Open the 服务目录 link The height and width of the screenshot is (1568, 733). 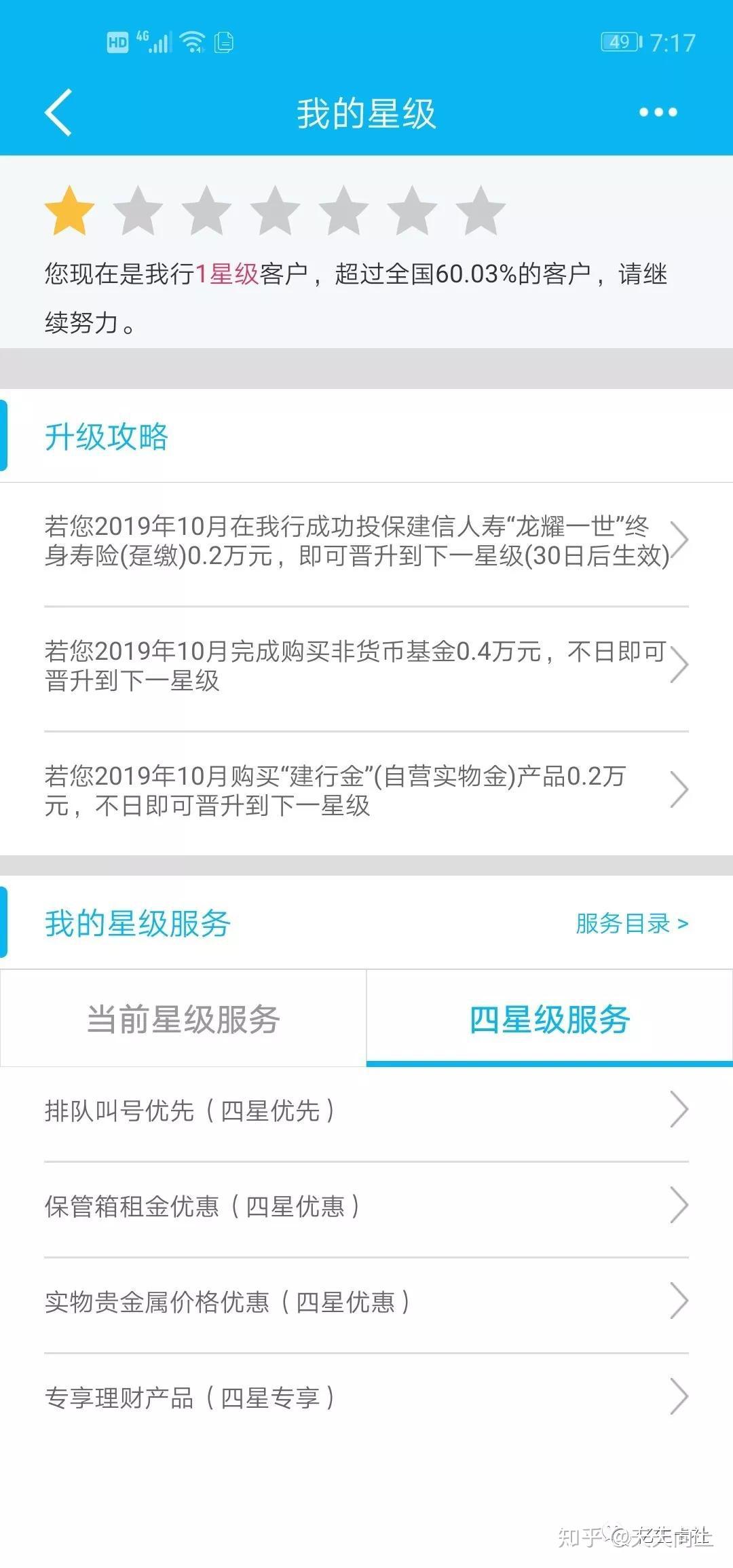tap(632, 923)
